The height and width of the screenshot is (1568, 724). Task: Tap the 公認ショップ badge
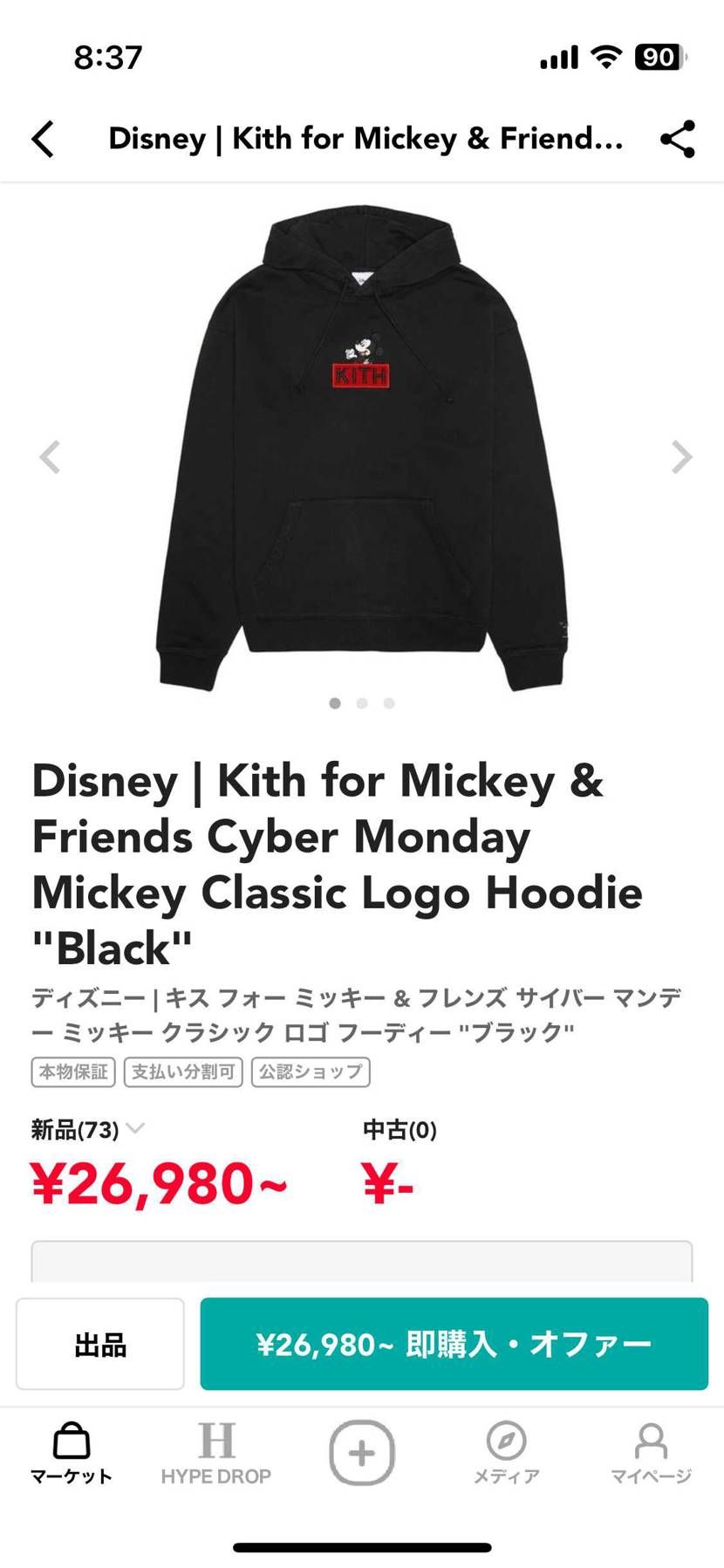click(310, 1072)
